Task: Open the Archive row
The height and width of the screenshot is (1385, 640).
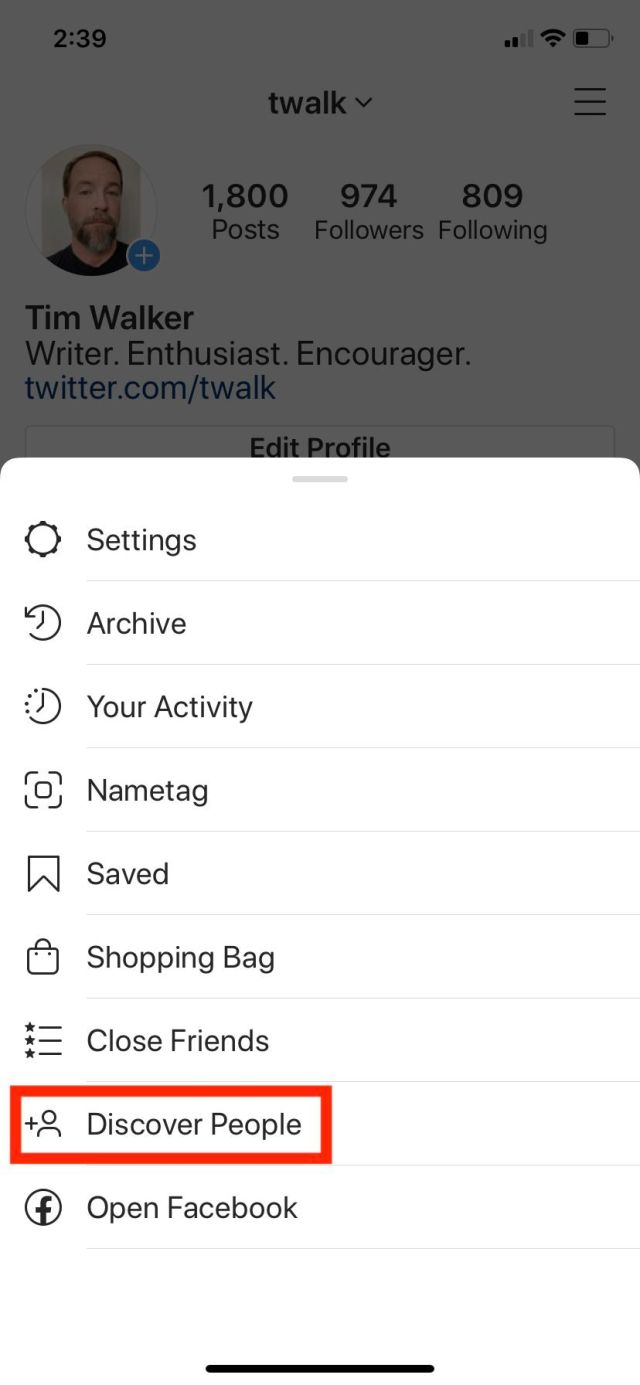Action: point(320,623)
